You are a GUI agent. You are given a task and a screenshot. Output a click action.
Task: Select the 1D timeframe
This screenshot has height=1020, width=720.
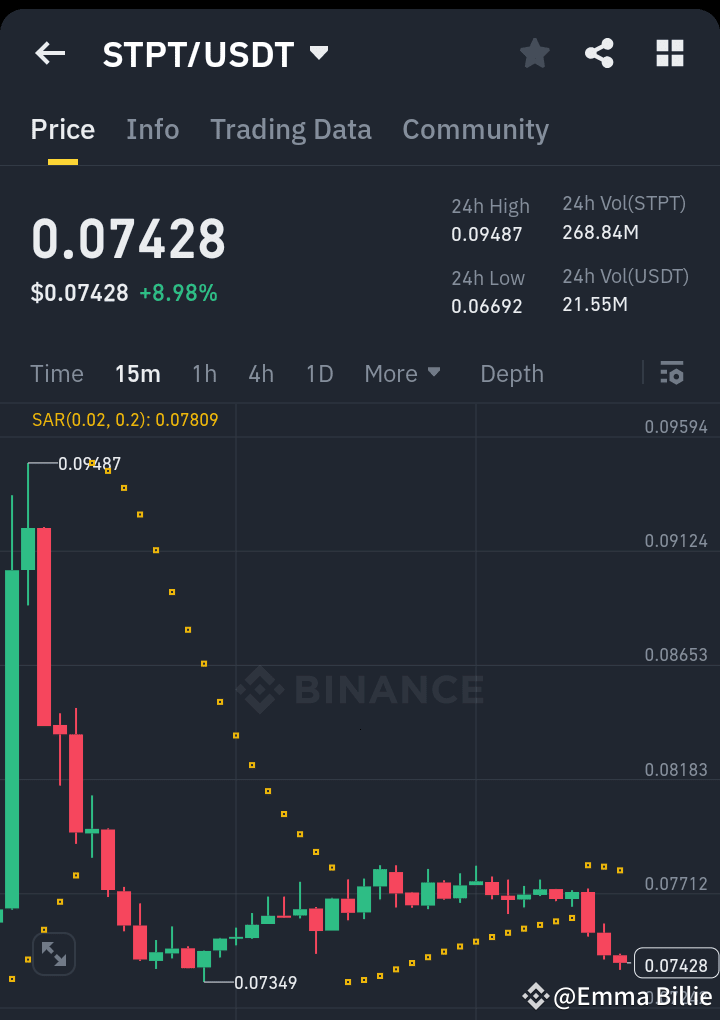pyautogui.click(x=319, y=373)
